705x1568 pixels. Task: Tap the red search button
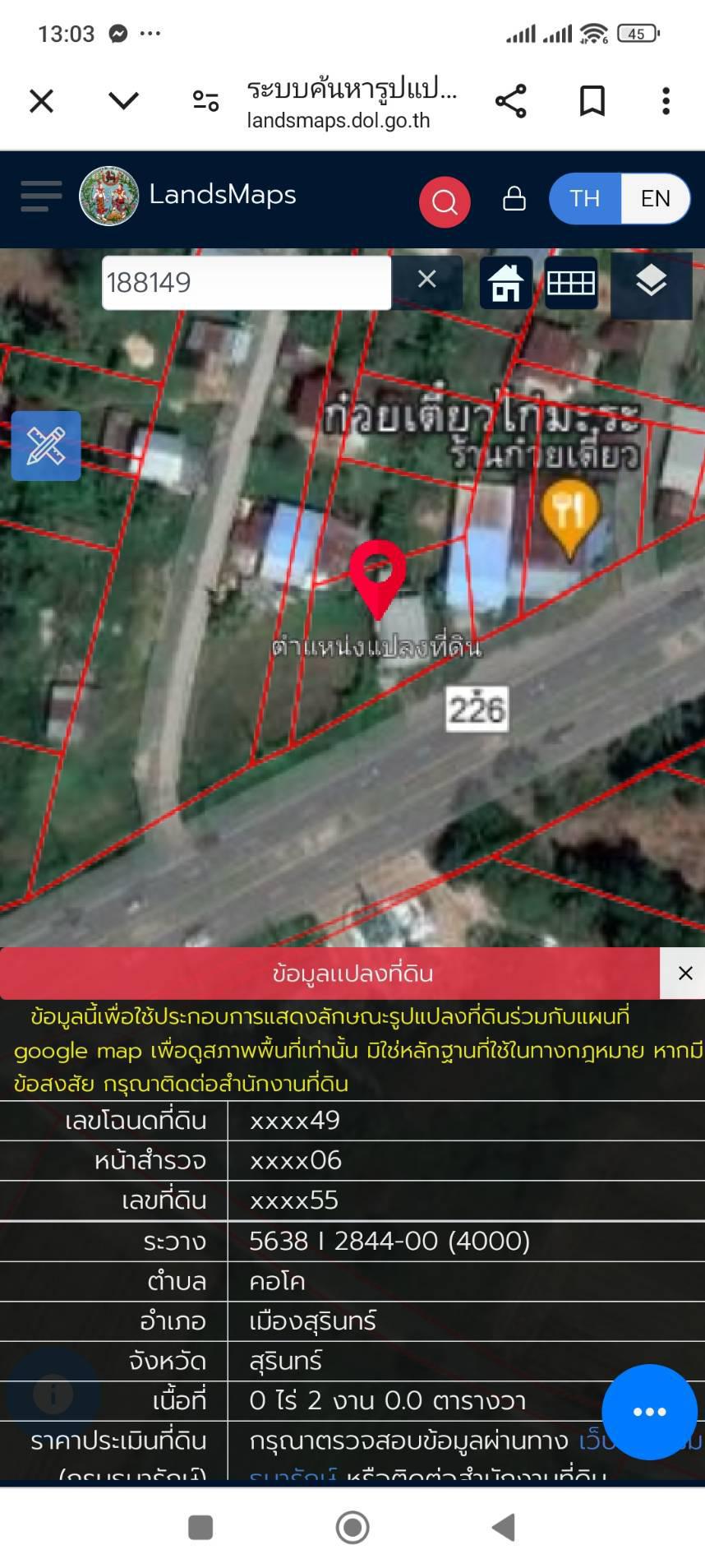(445, 201)
